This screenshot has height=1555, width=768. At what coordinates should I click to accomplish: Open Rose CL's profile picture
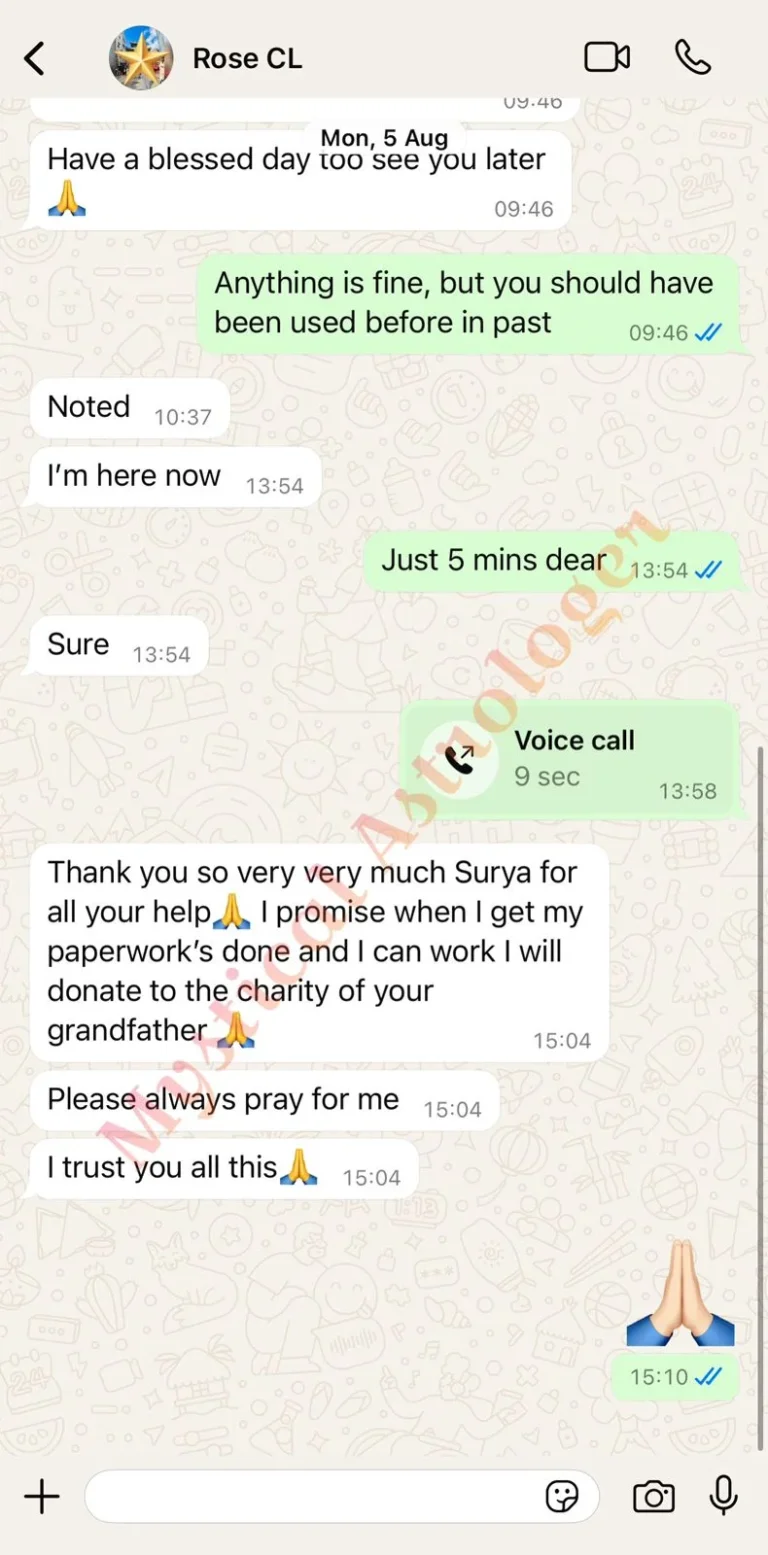coord(140,57)
